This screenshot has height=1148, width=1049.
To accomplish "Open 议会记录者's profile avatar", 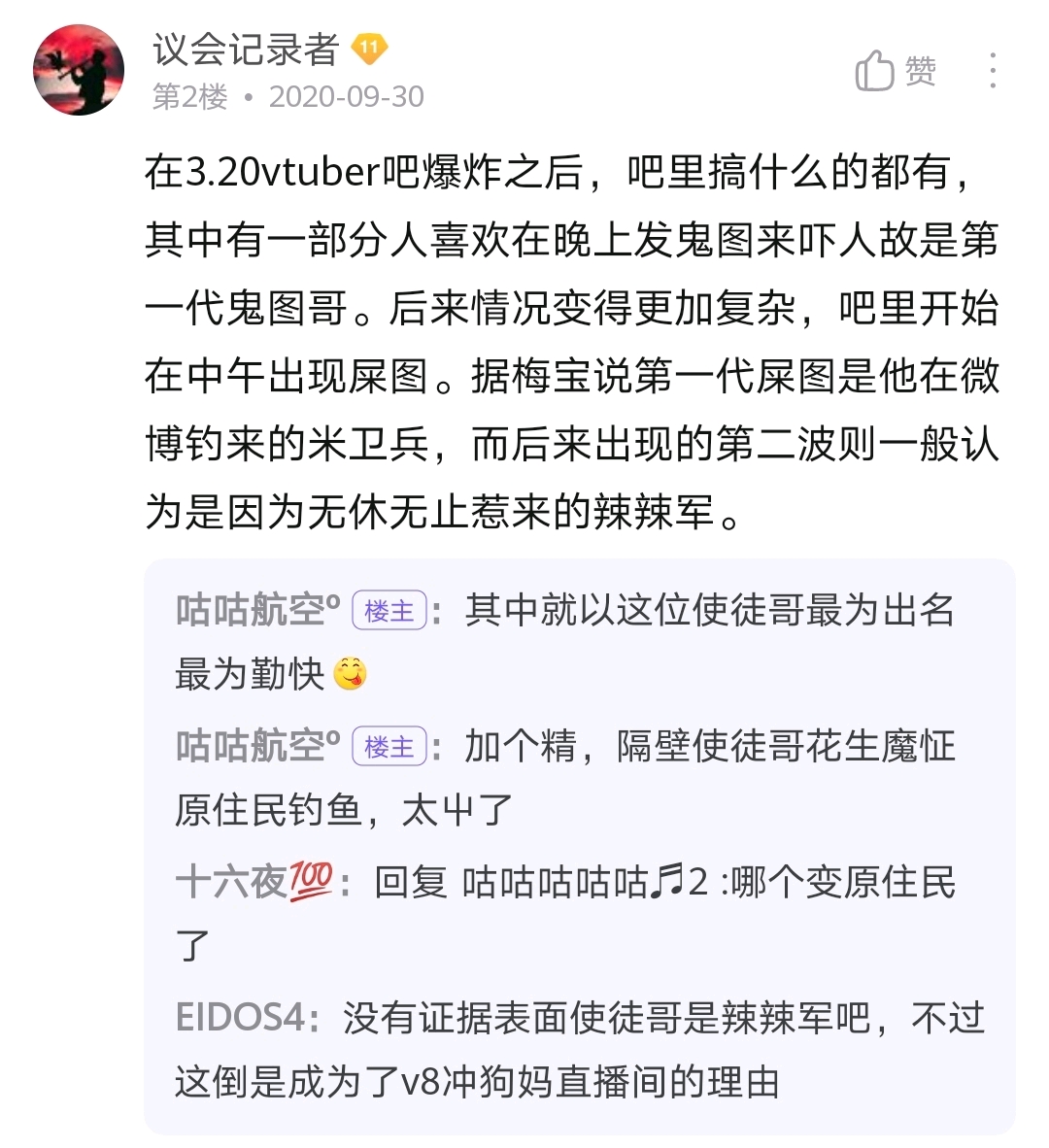I will point(79,71).
